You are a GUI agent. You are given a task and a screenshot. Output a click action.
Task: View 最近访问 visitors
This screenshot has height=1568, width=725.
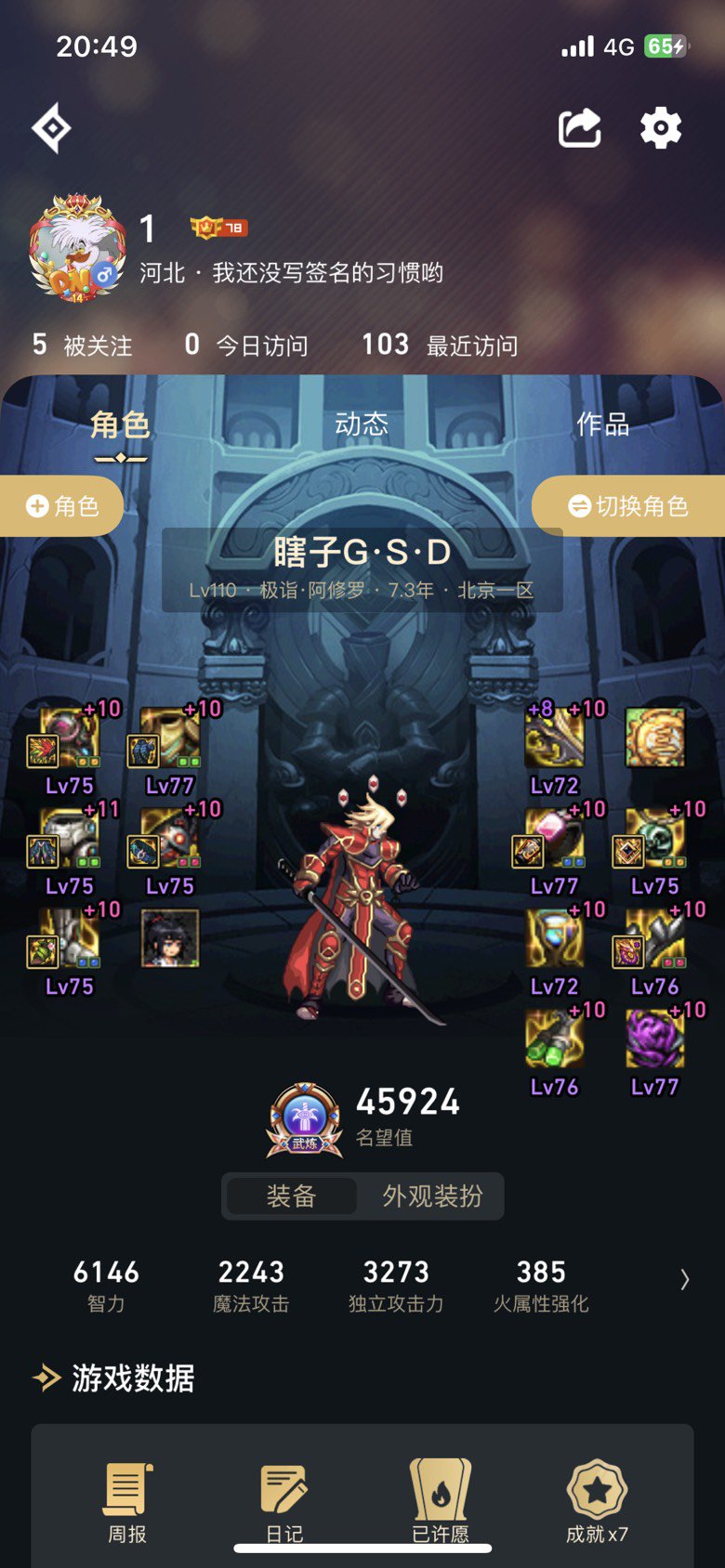coord(441,346)
